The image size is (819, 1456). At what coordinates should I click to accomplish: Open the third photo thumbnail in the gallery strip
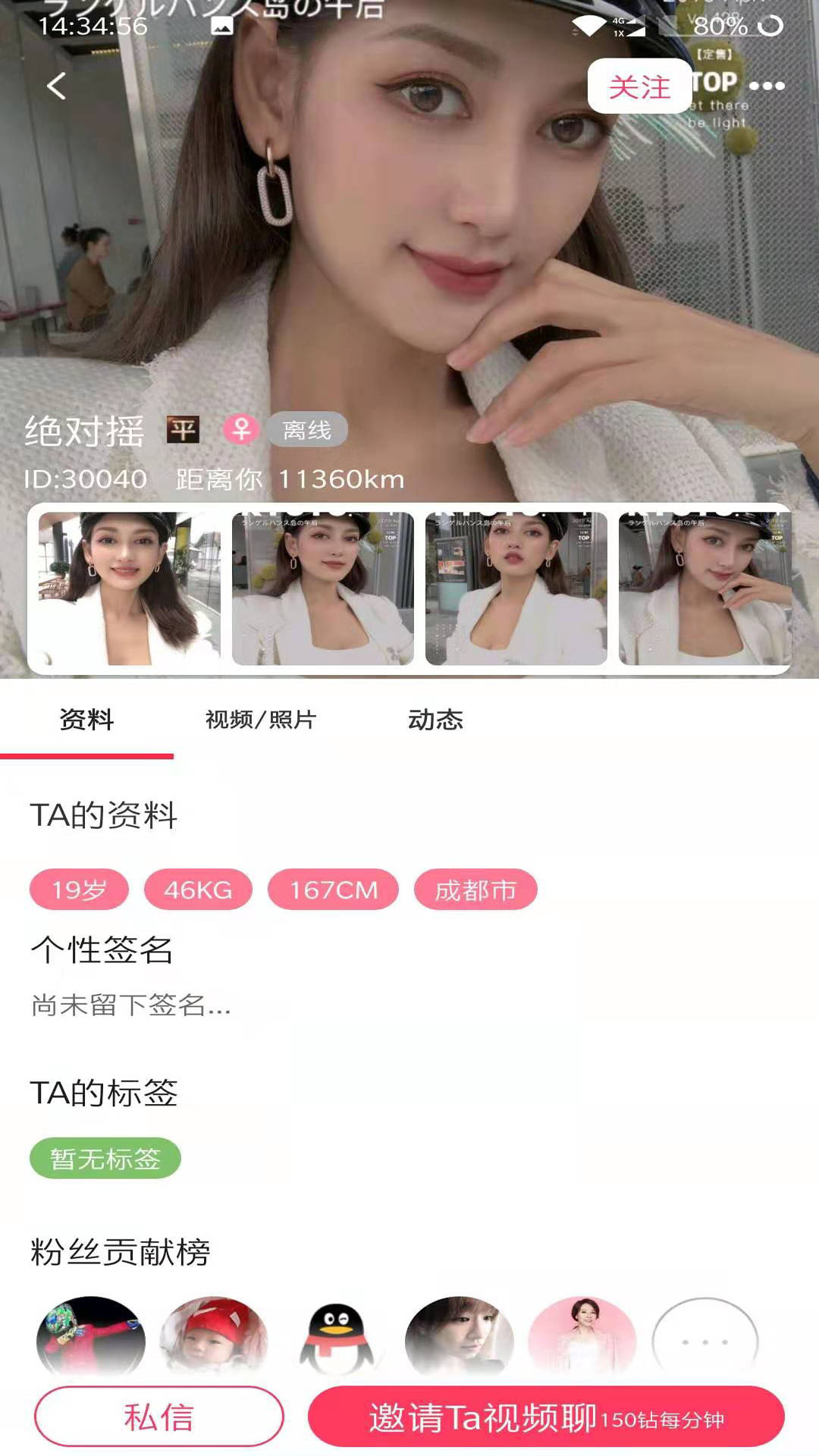516,588
